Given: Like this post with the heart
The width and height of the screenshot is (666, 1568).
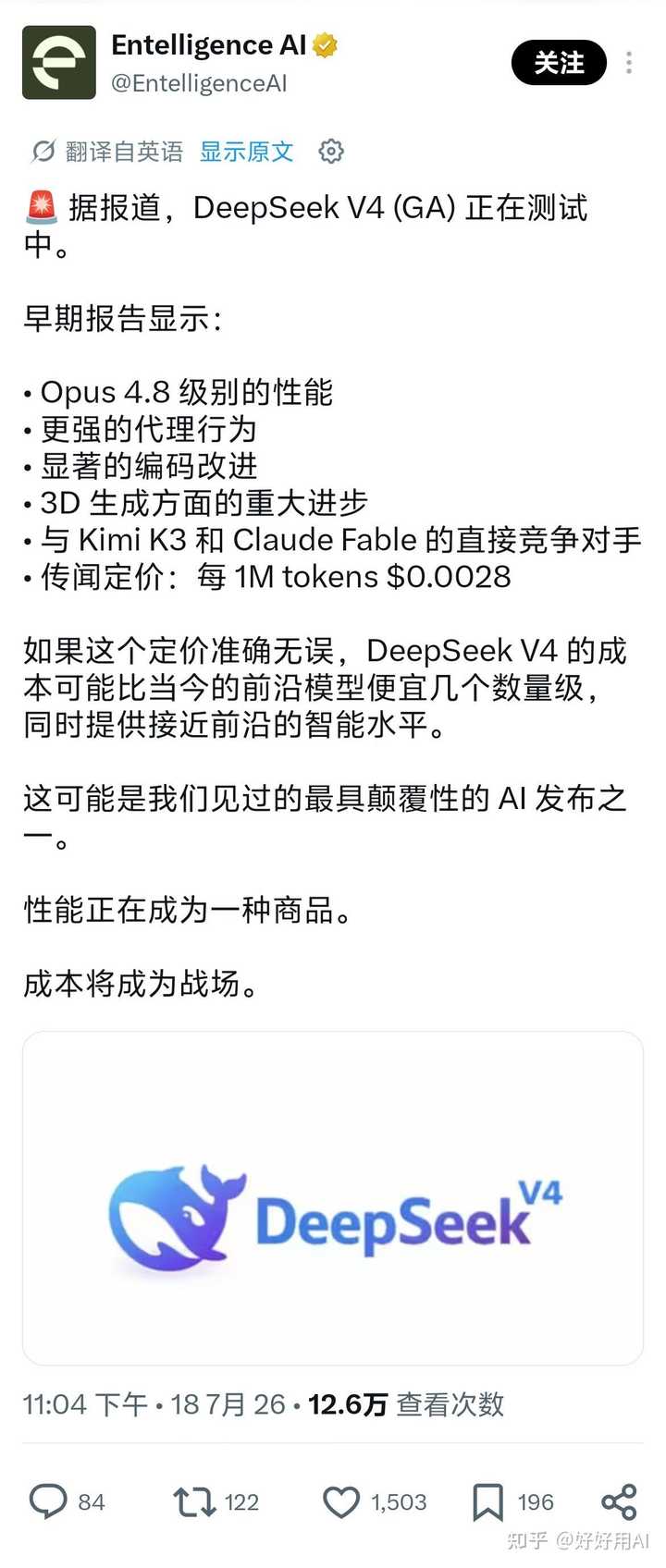Looking at the screenshot, I should coord(341,1502).
